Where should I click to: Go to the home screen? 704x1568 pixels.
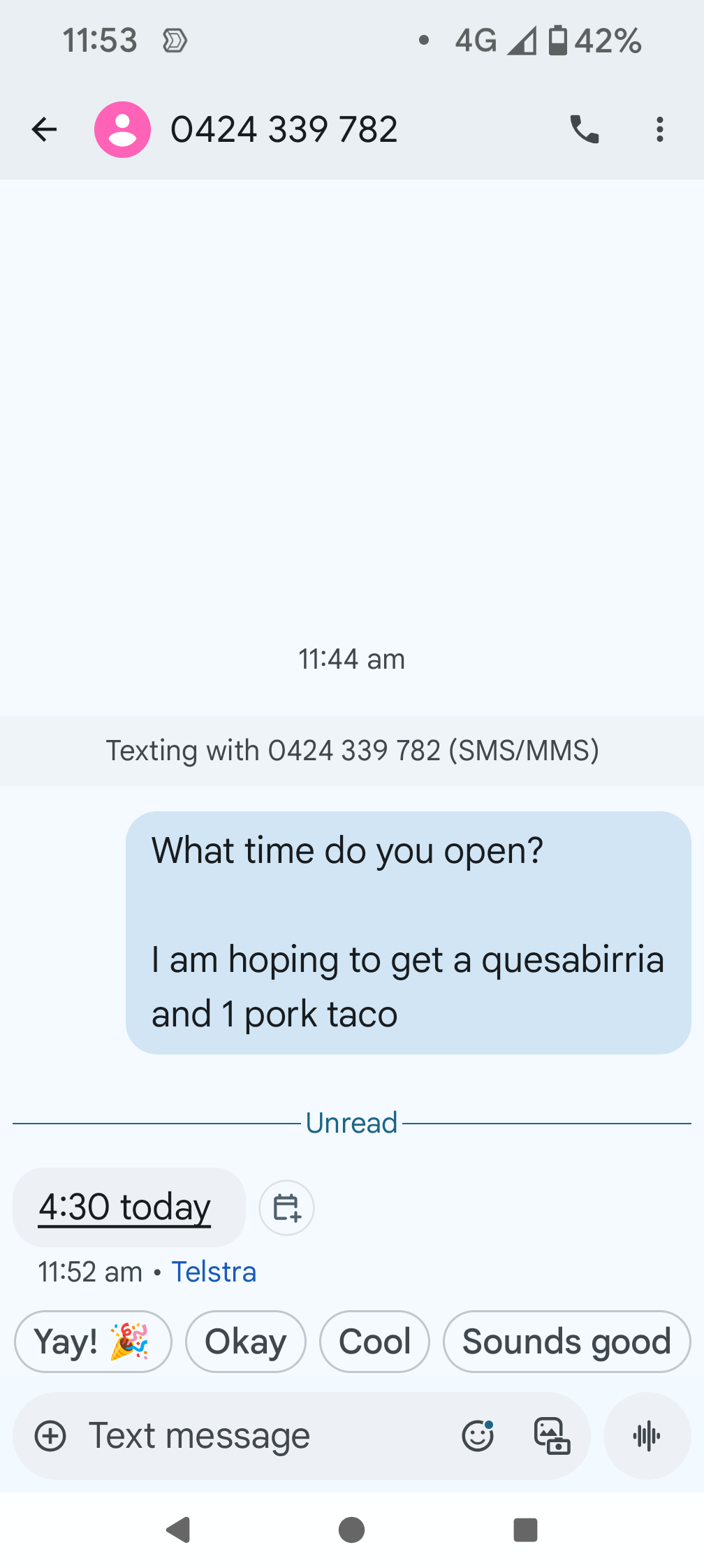click(x=351, y=1530)
